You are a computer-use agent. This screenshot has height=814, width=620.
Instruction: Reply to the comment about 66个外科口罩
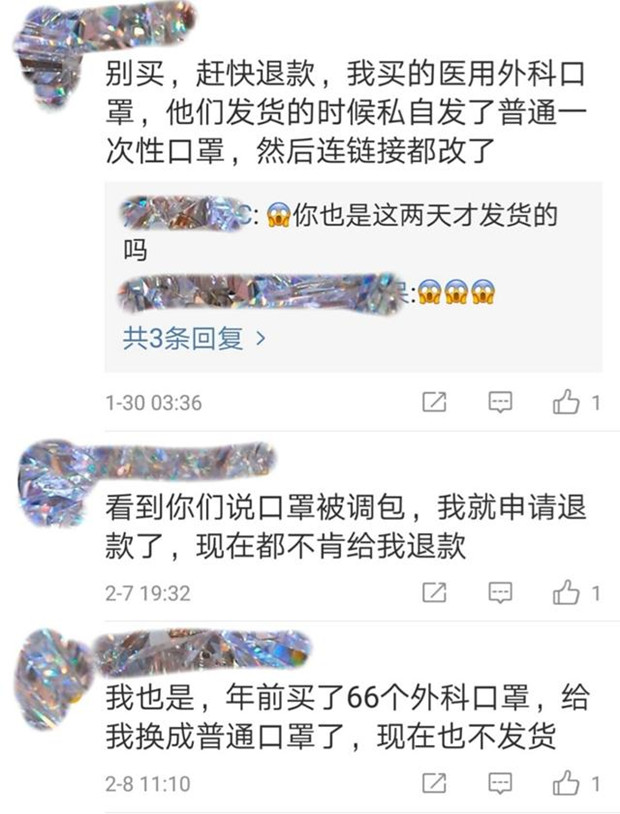(x=500, y=783)
